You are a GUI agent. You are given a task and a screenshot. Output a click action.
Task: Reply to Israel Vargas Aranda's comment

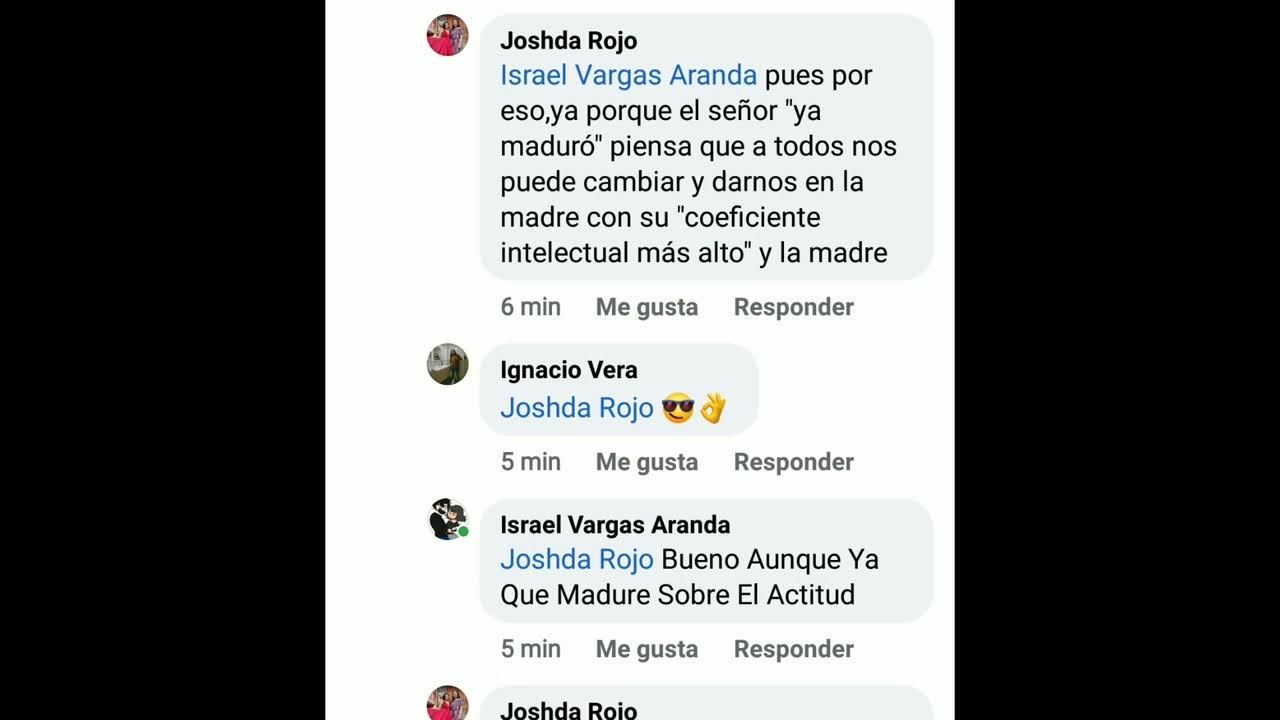(793, 649)
